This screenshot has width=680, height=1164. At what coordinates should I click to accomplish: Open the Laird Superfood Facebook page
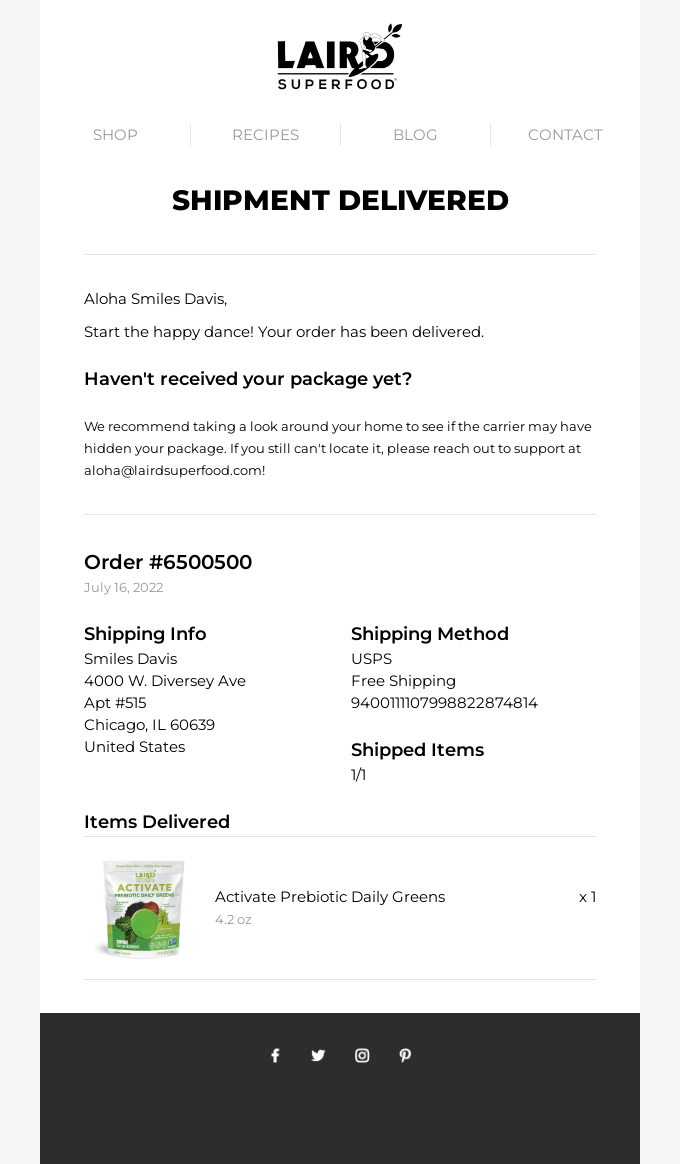pos(275,1055)
